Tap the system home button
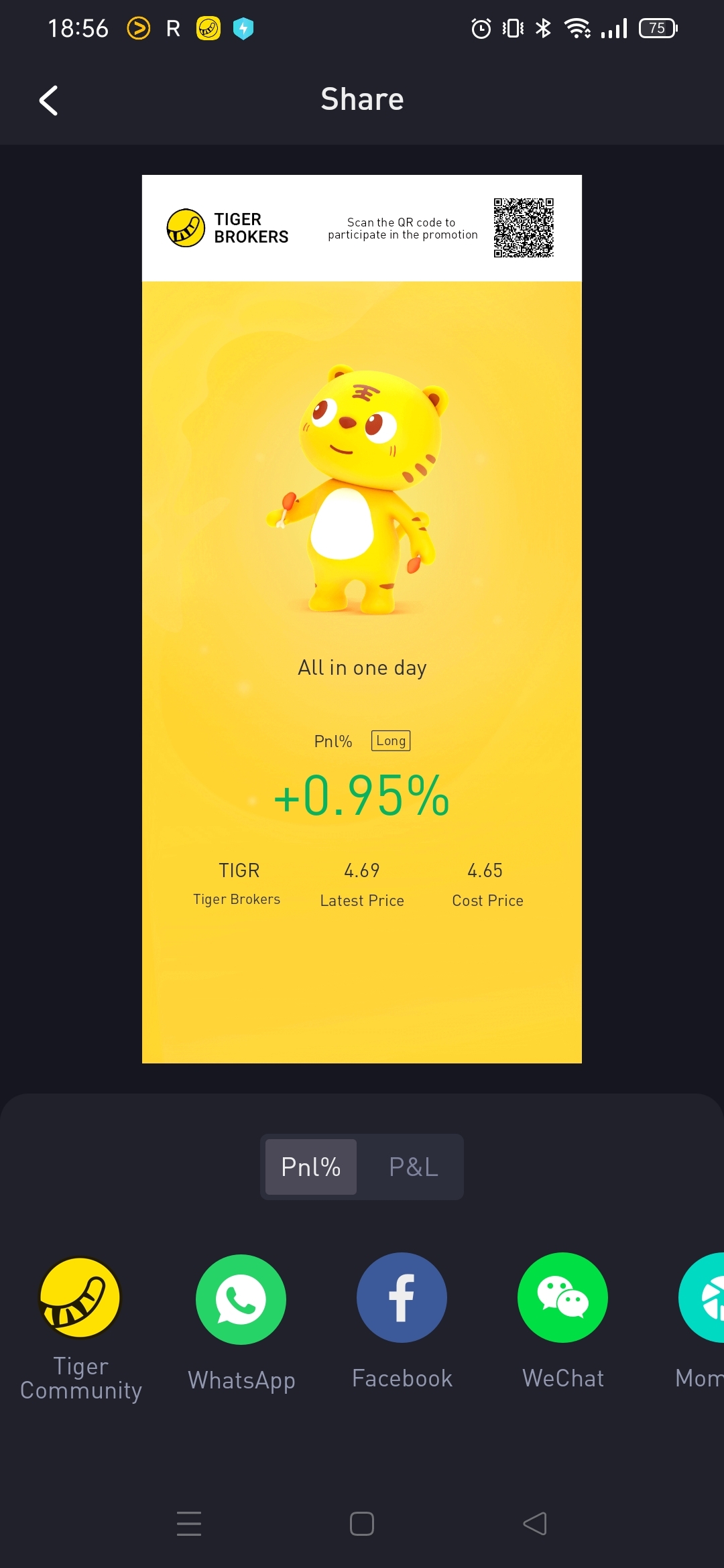 (x=362, y=1524)
